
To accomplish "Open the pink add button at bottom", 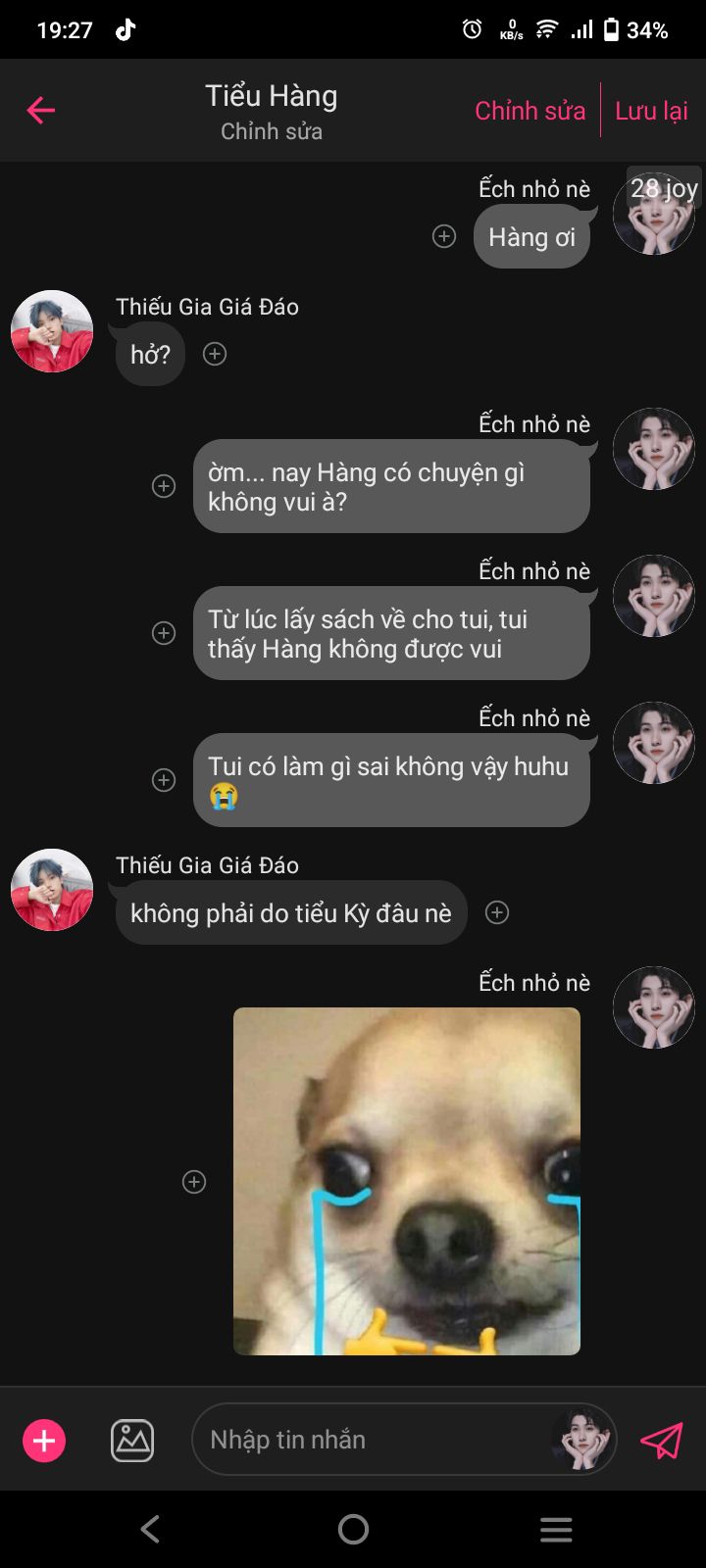I will (x=44, y=1441).
